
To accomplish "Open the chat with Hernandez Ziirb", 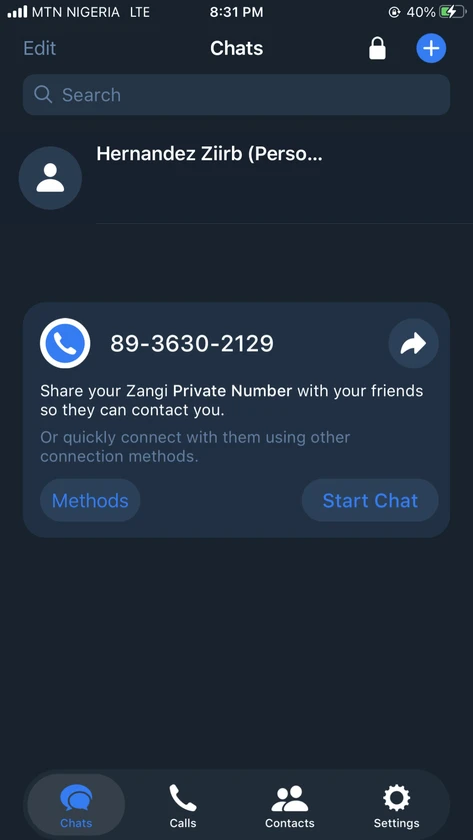I will [236, 178].
